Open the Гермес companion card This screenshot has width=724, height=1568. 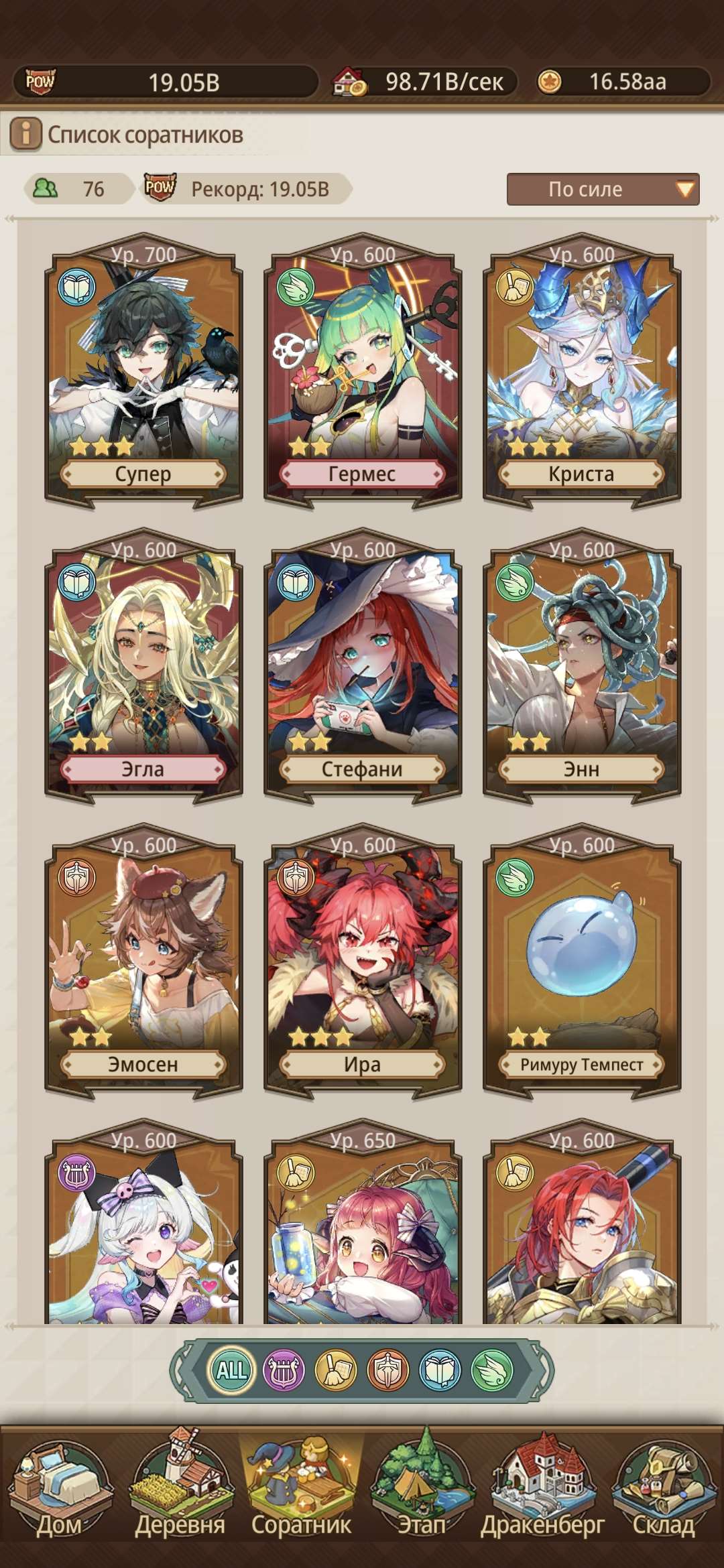362,372
